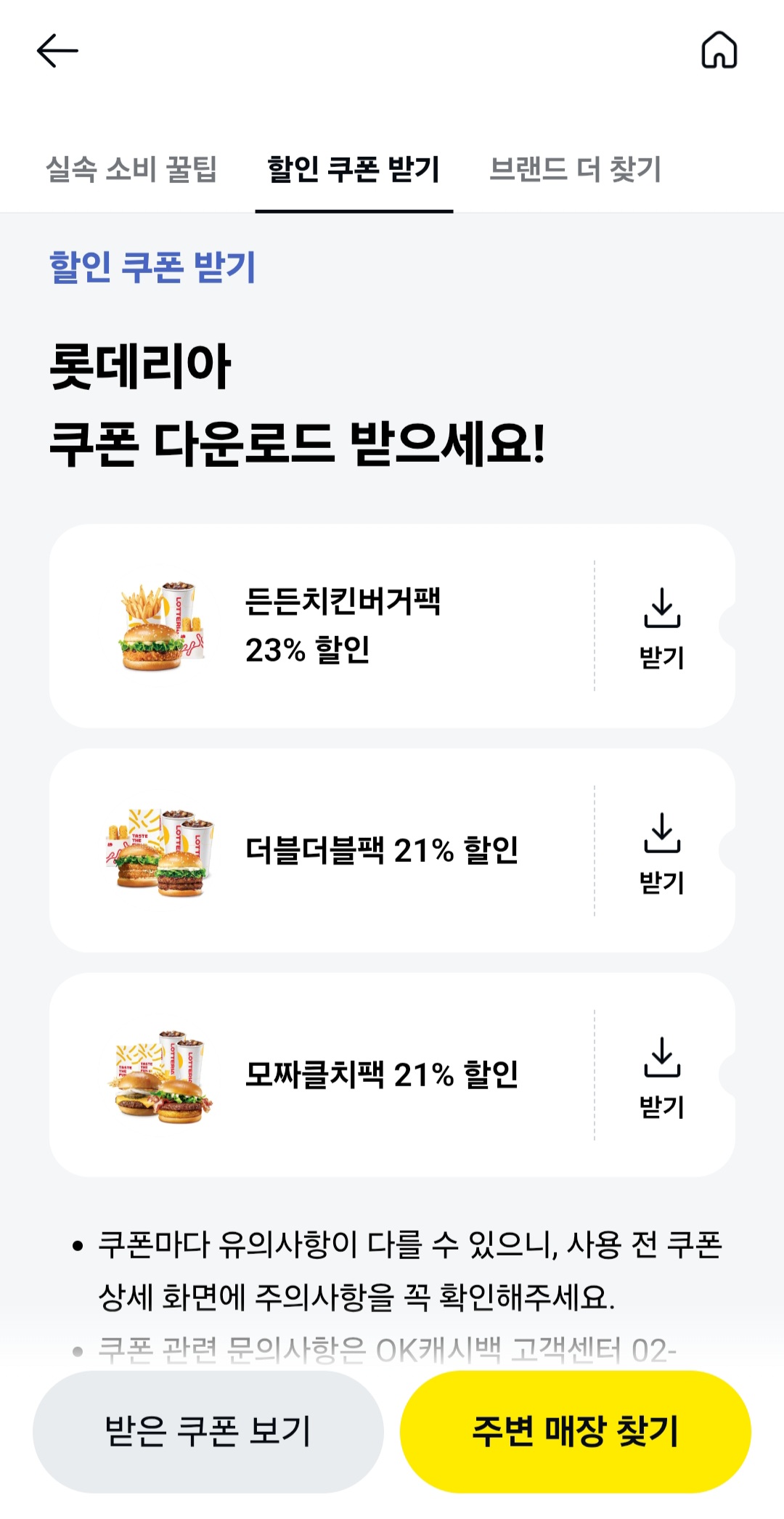Image resolution: width=784 pixels, height=1519 pixels.
Task: Switch to the 실속 소비 꿀팁 tab
Action: tap(135, 168)
